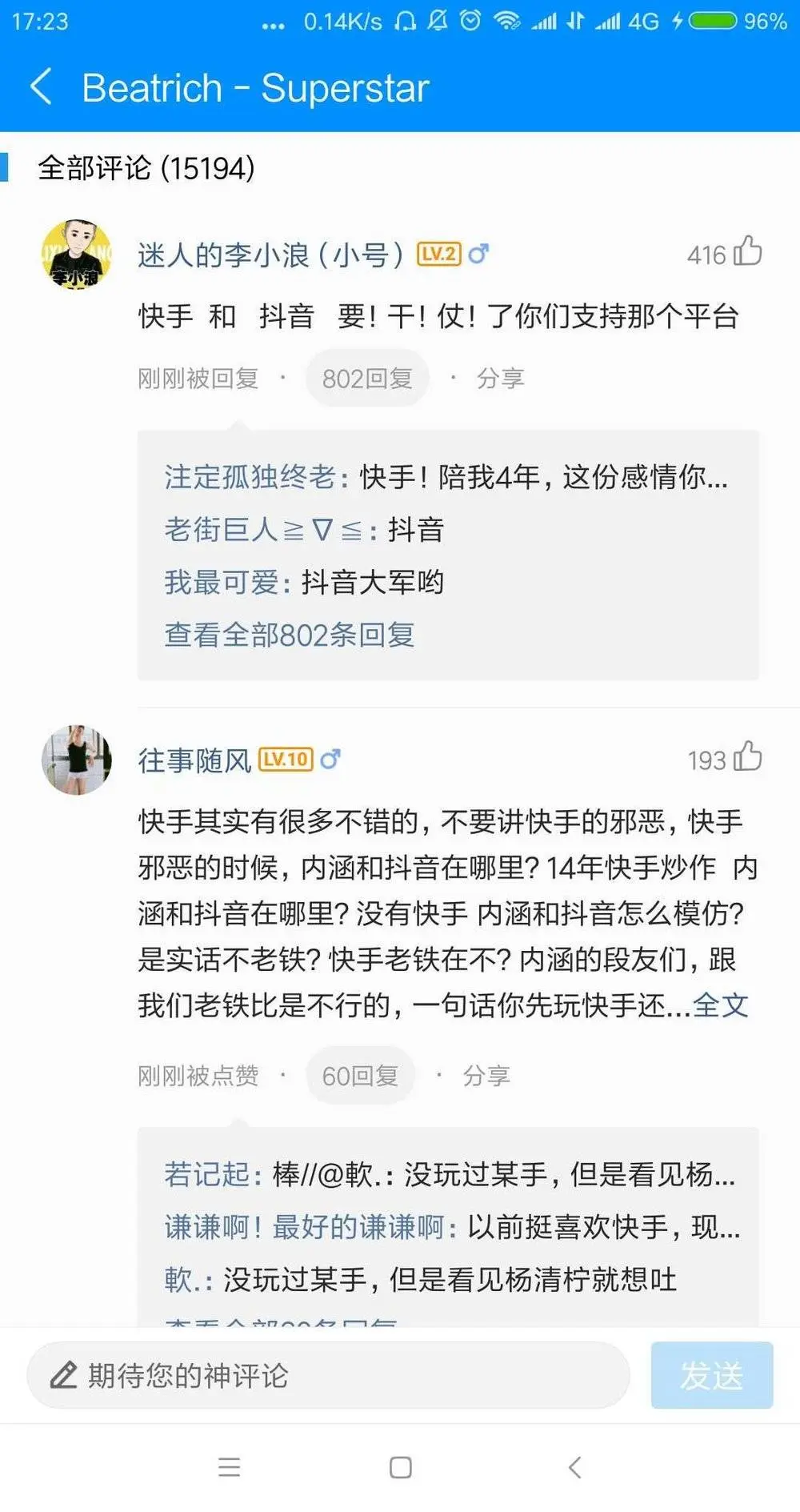Tap the 发送 button
The height and width of the screenshot is (1512, 800).
coord(711,1376)
